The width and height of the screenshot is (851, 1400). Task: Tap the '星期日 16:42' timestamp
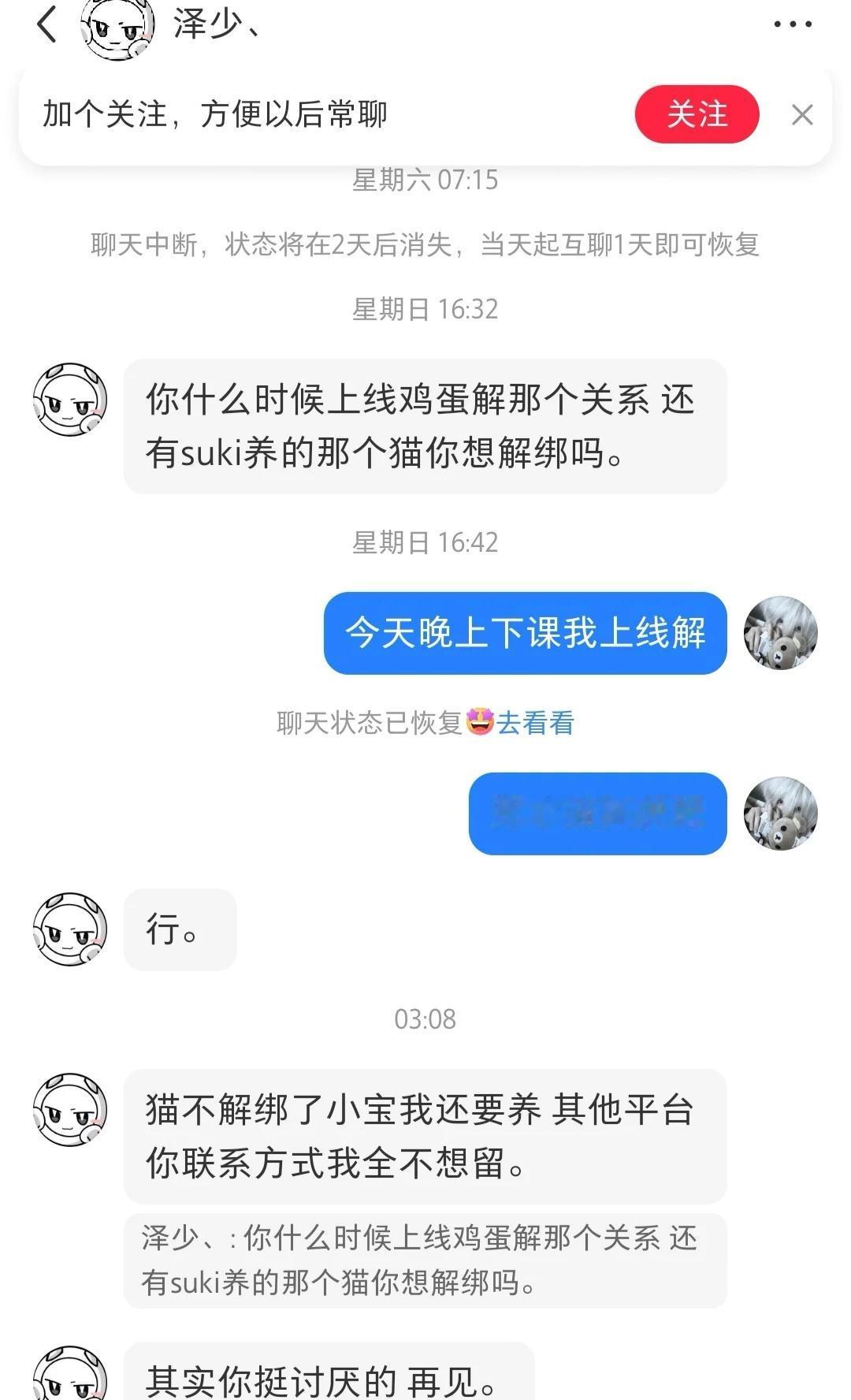point(425,542)
